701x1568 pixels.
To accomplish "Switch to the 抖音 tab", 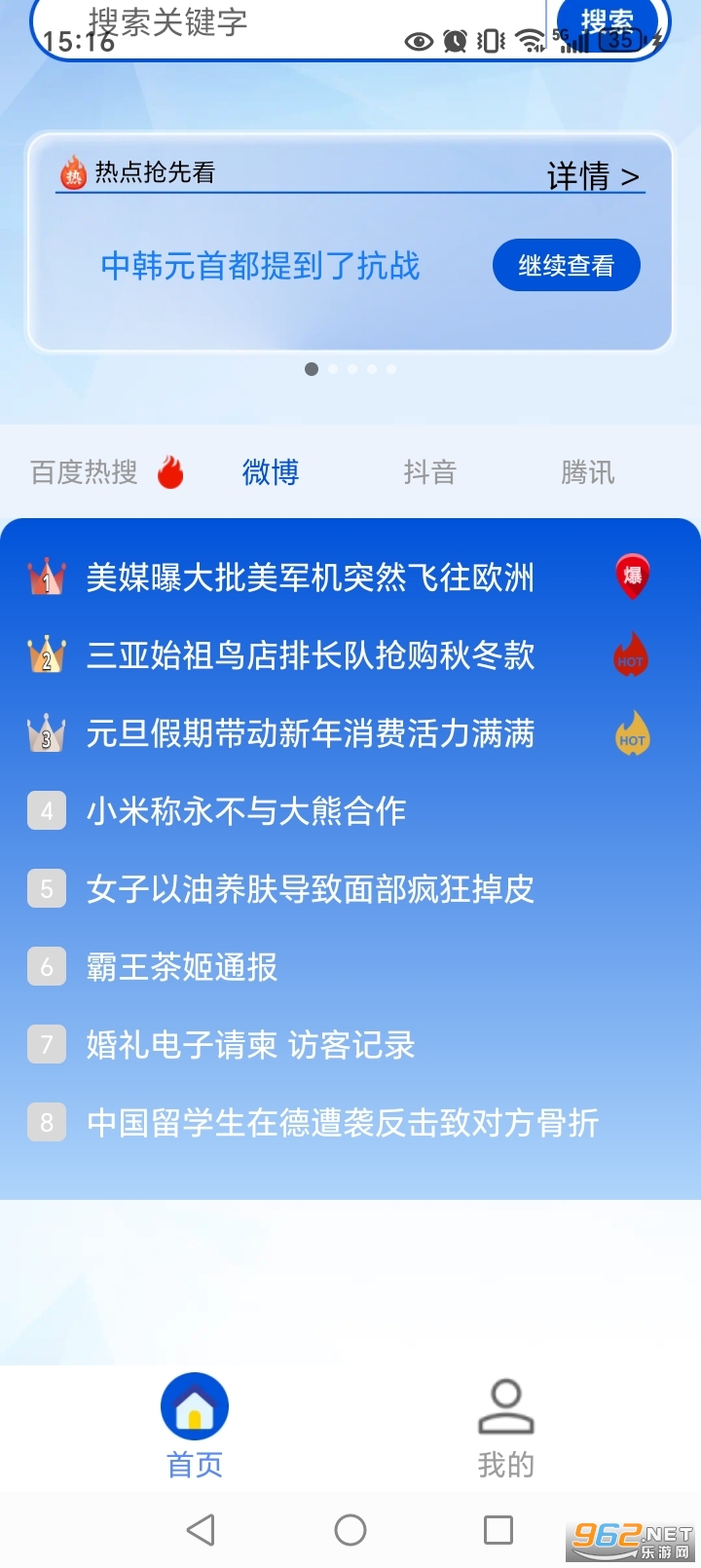I will pos(429,471).
